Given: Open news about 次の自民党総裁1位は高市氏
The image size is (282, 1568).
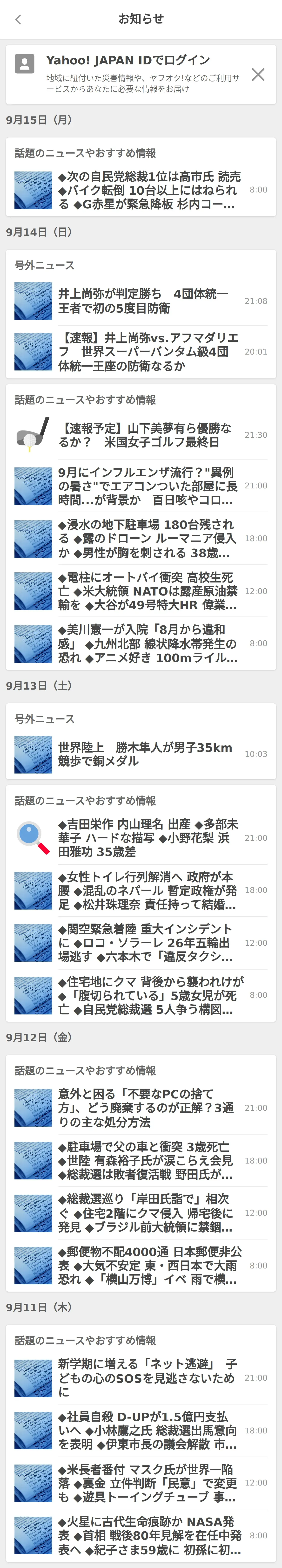Looking at the screenshot, I should [149, 190].
